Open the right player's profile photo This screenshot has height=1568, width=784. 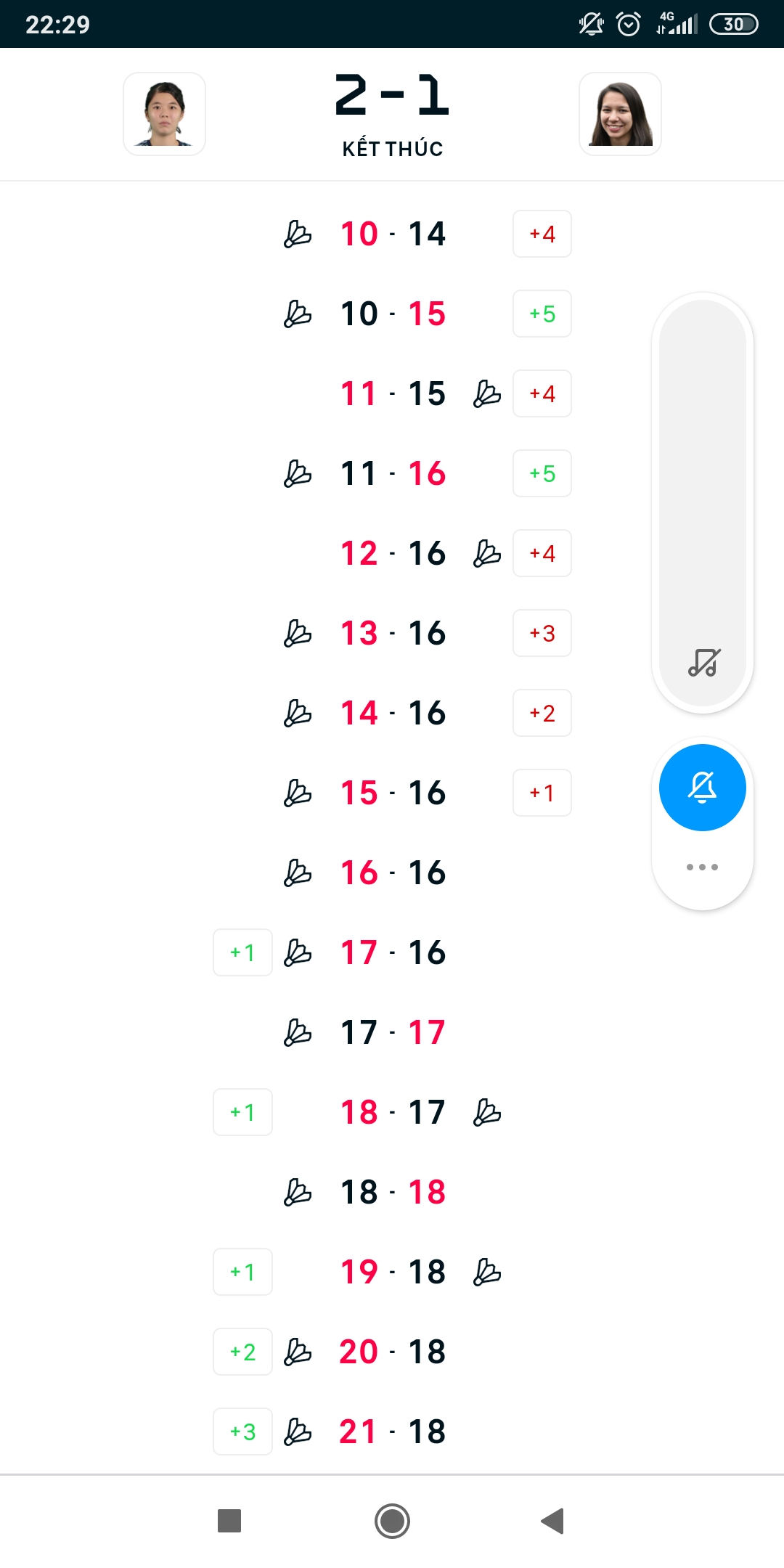click(620, 114)
